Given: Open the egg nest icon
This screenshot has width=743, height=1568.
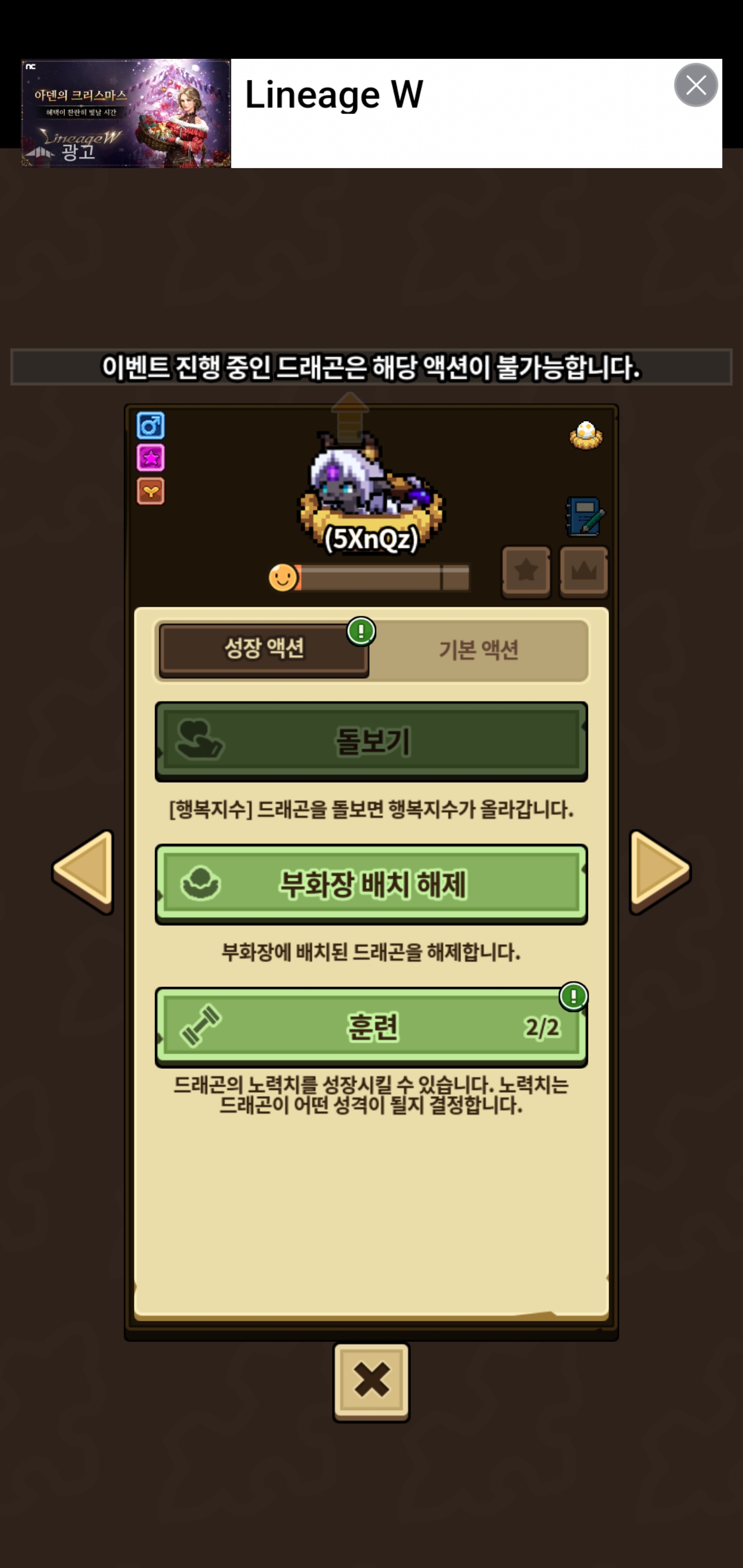Looking at the screenshot, I should pyautogui.click(x=585, y=435).
